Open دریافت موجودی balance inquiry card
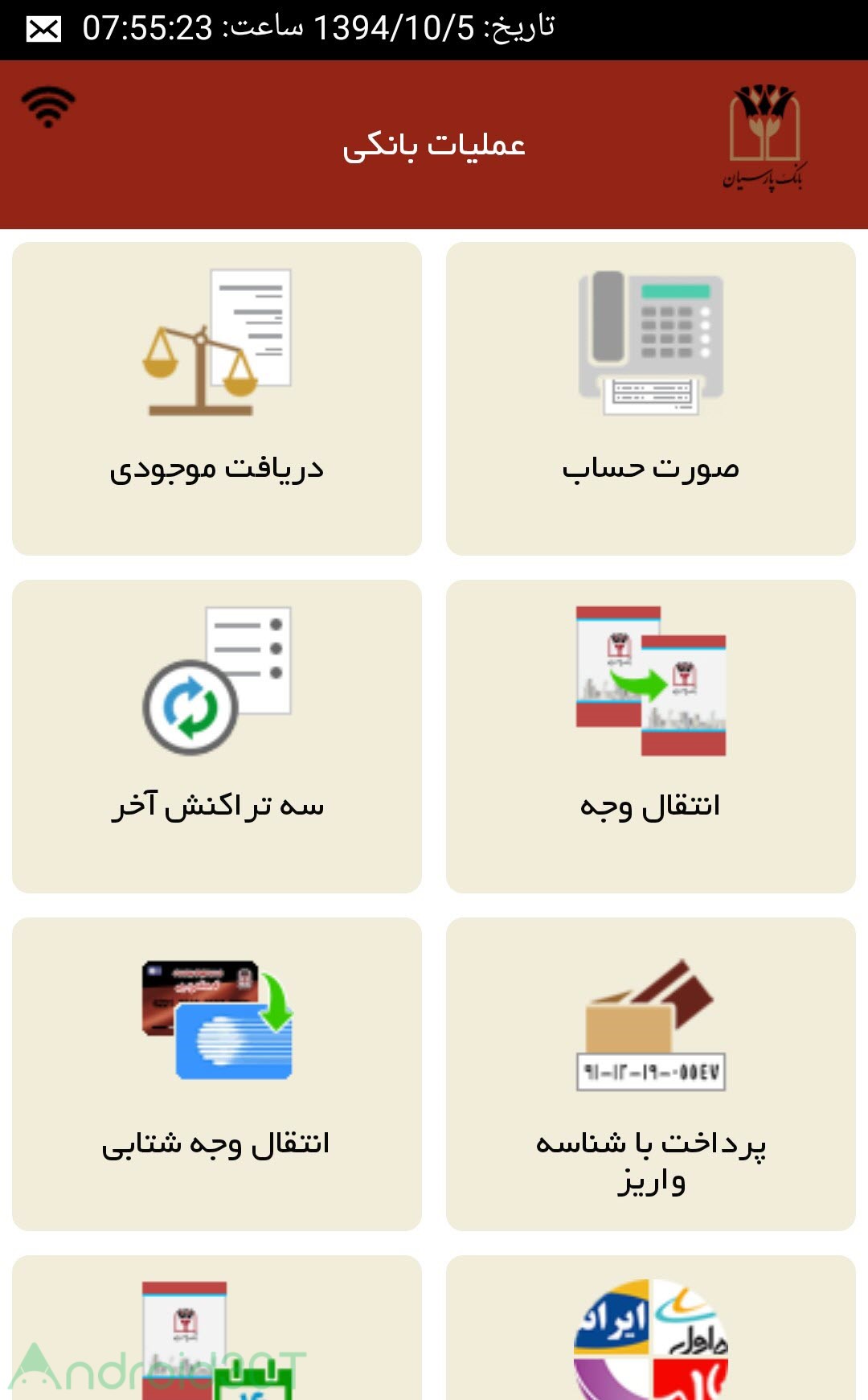This screenshot has width=868, height=1400. click(217, 399)
